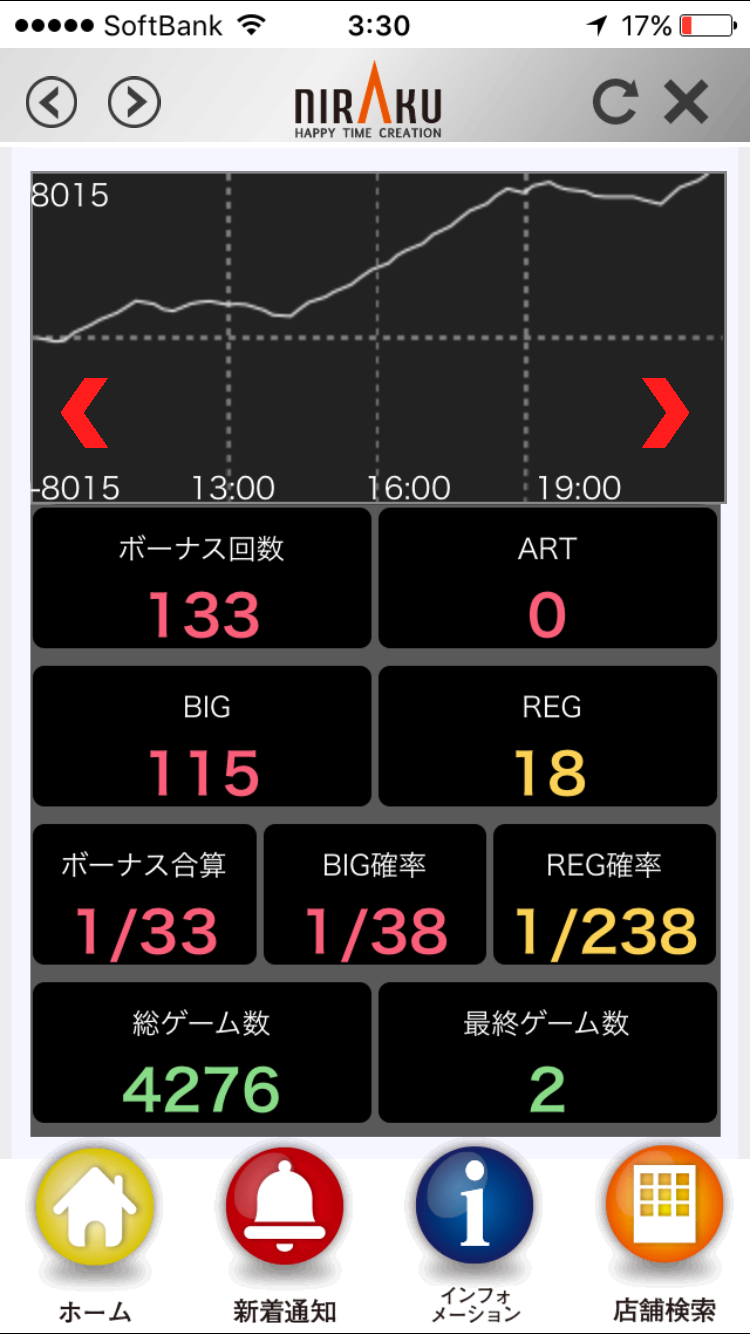750x1334 pixels.
Task: Switch to the インフォメーション tab
Action: (475, 1237)
